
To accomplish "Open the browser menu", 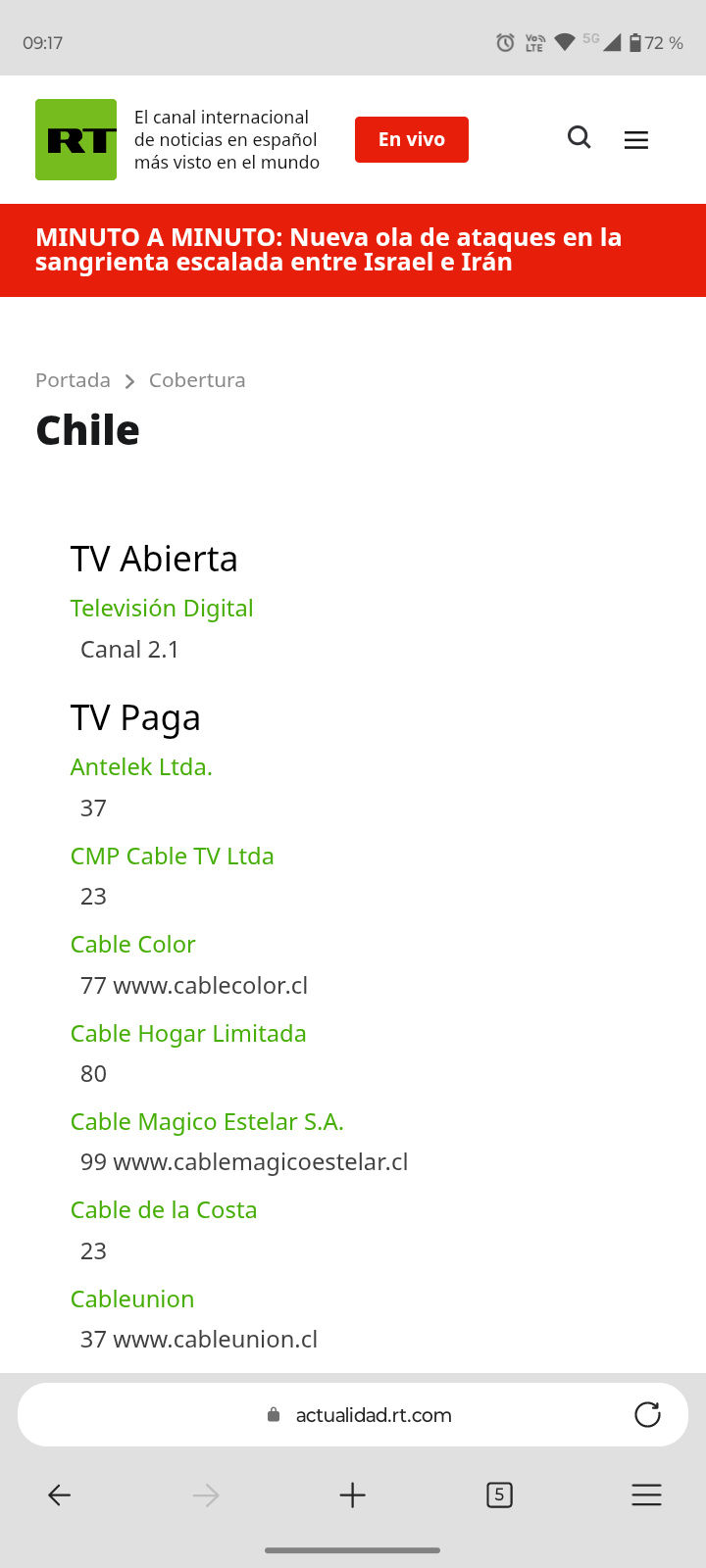I will pyautogui.click(x=646, y=1494).
